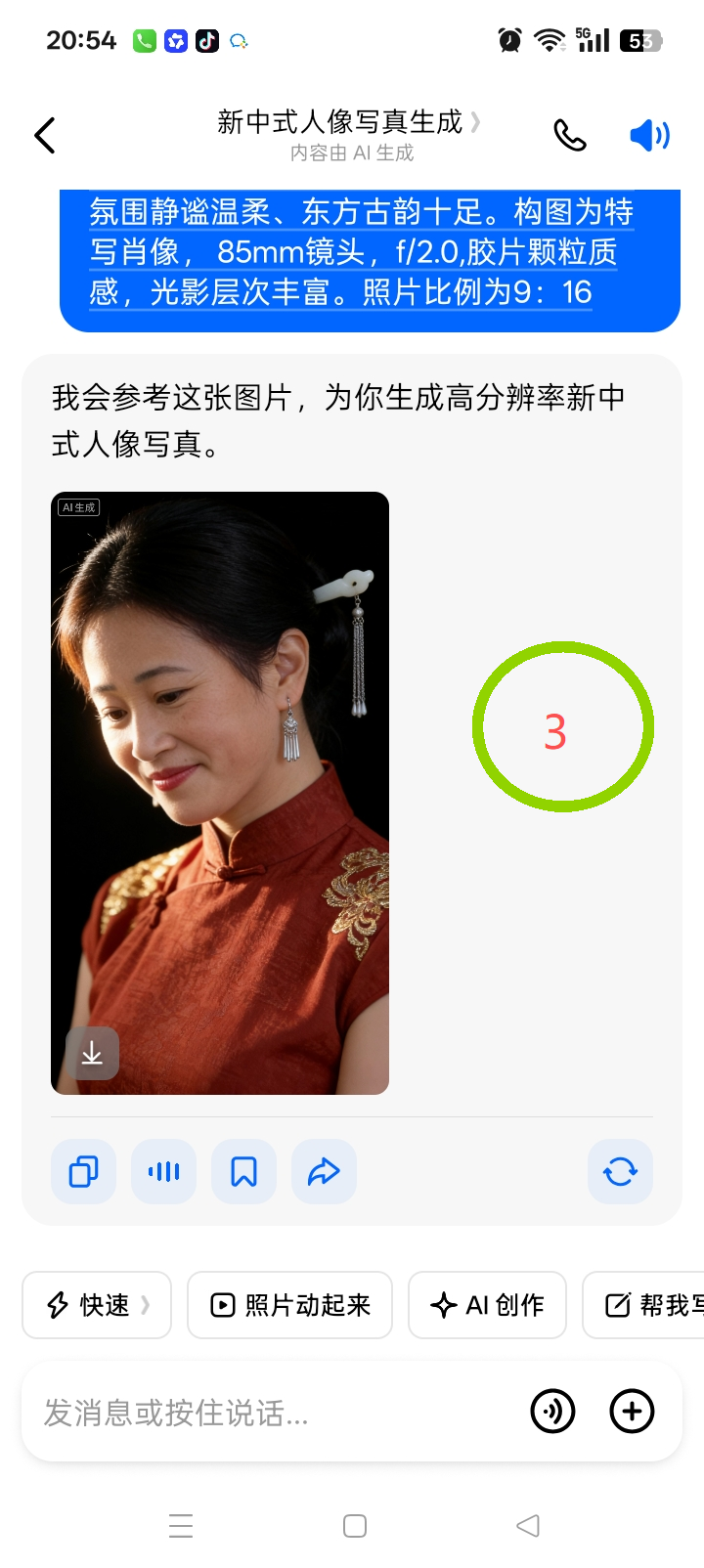Start a voice call with the AI

pos(569,135)
